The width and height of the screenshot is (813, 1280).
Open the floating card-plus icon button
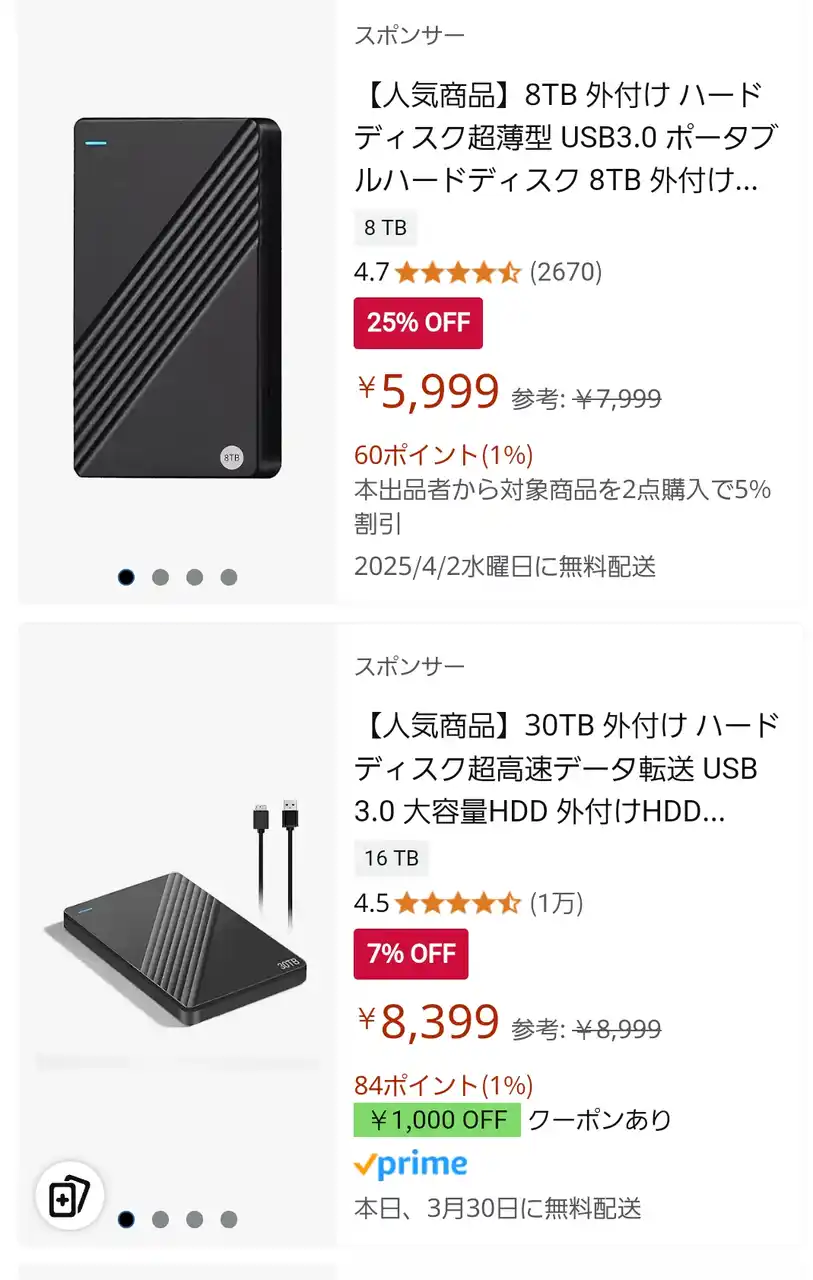pyautogui.click(x=70, y=1196)
